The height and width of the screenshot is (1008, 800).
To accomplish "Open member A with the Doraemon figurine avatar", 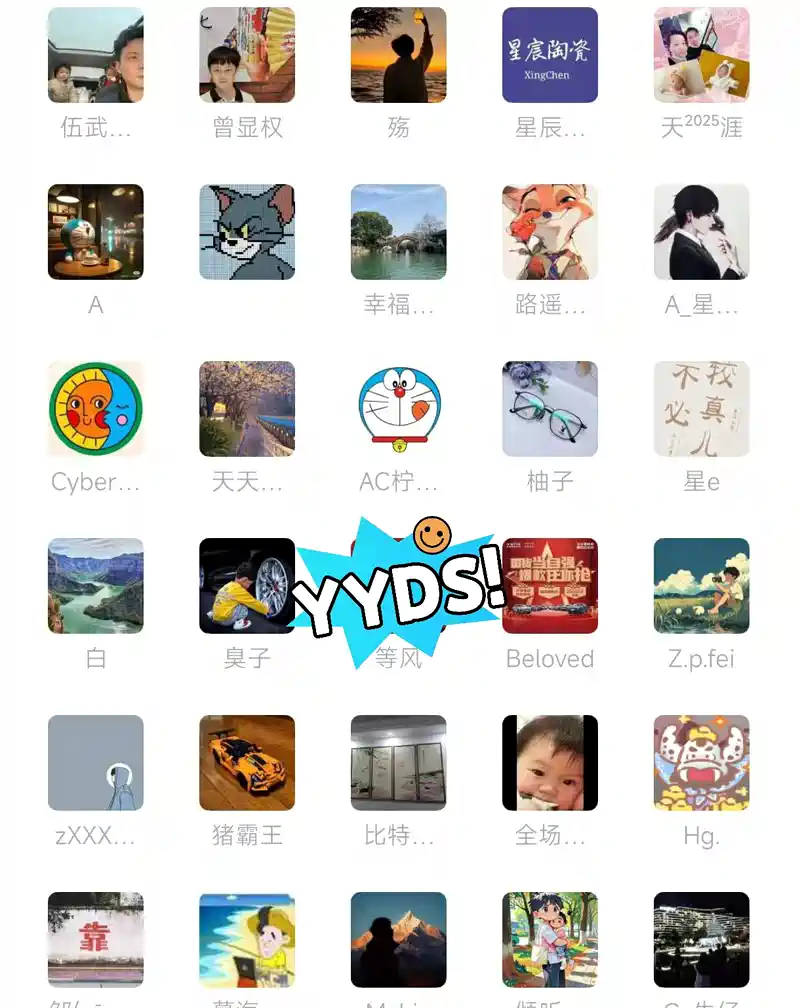I will point(96,232).
